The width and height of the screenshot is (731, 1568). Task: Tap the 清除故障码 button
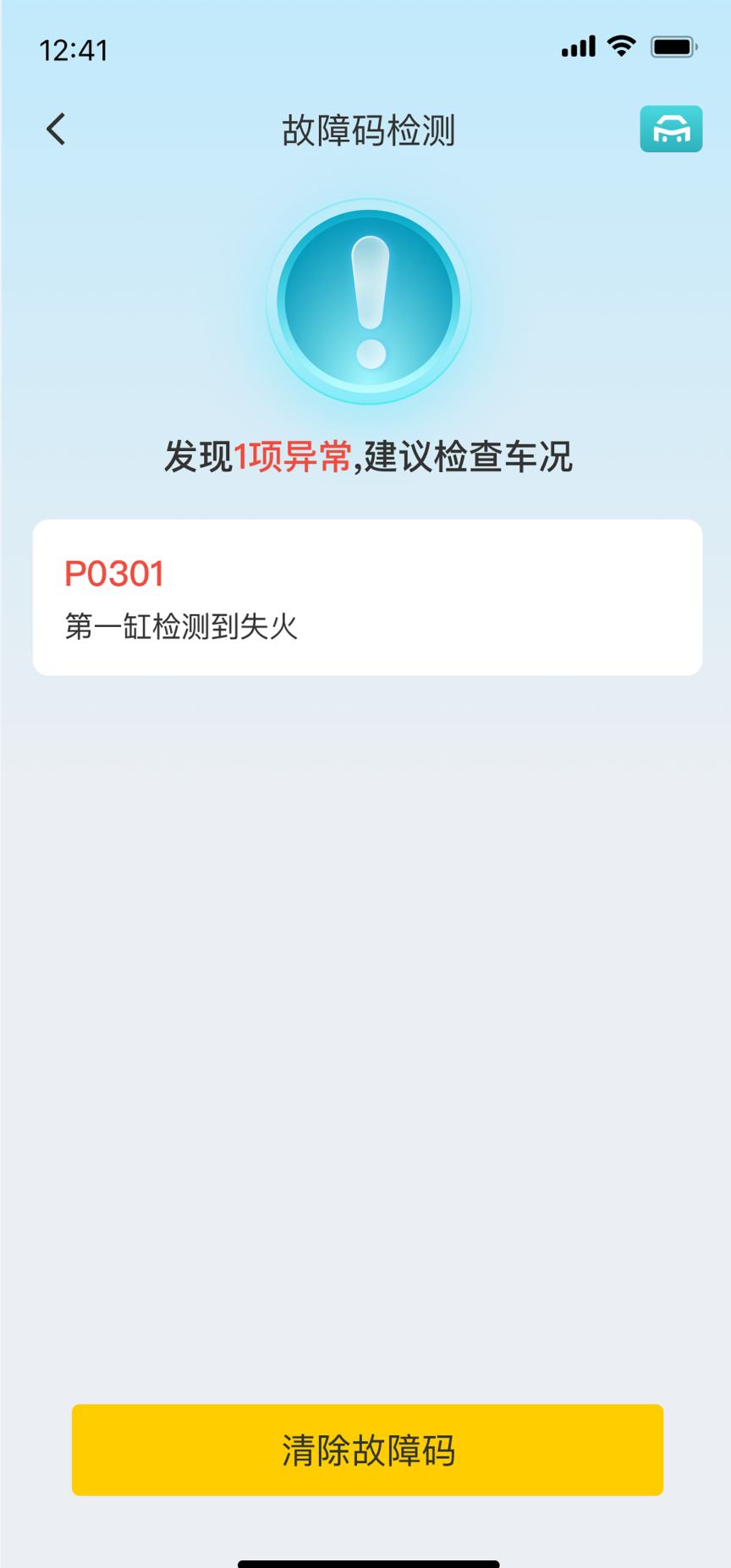click(x=367, y=1450)
